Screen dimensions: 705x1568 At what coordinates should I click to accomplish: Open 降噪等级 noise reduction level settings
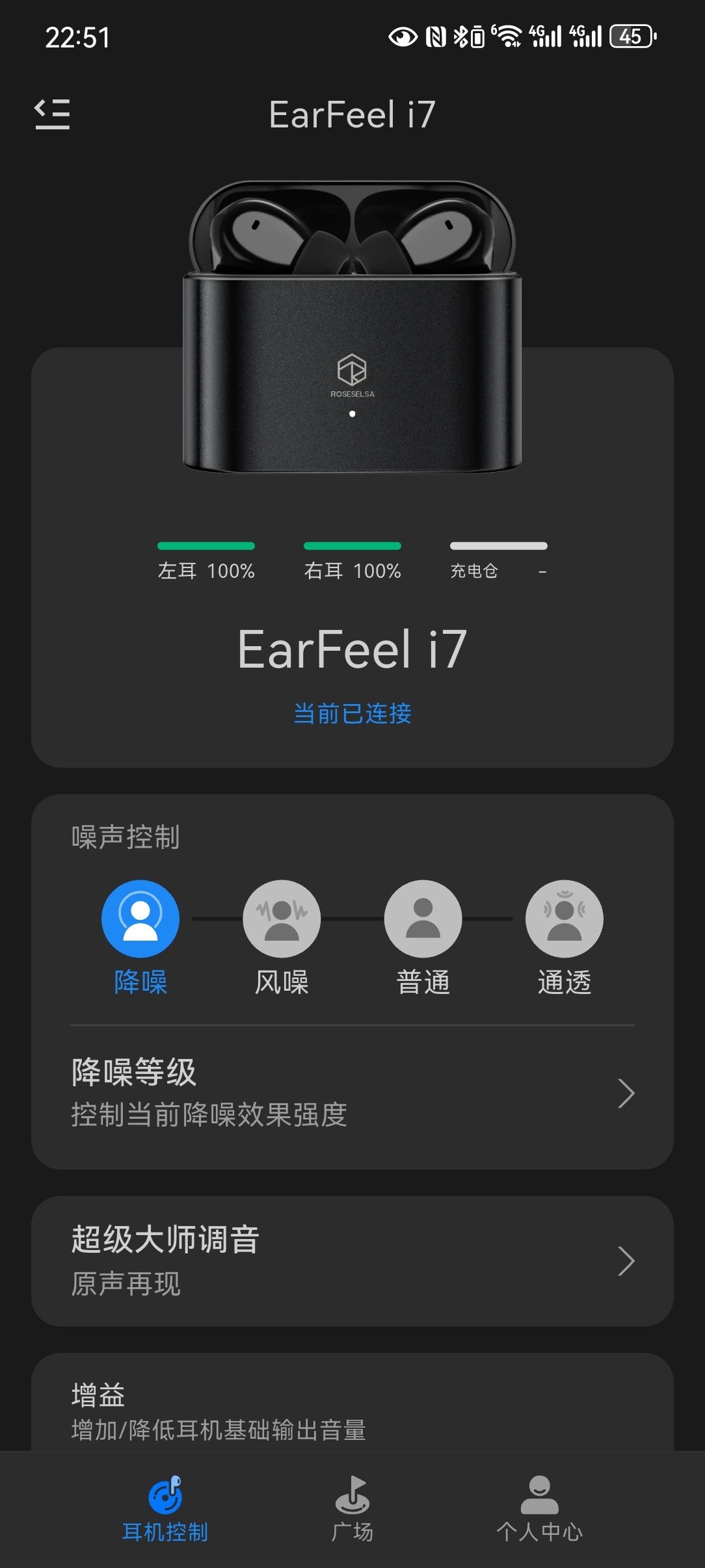point(352,1093)
